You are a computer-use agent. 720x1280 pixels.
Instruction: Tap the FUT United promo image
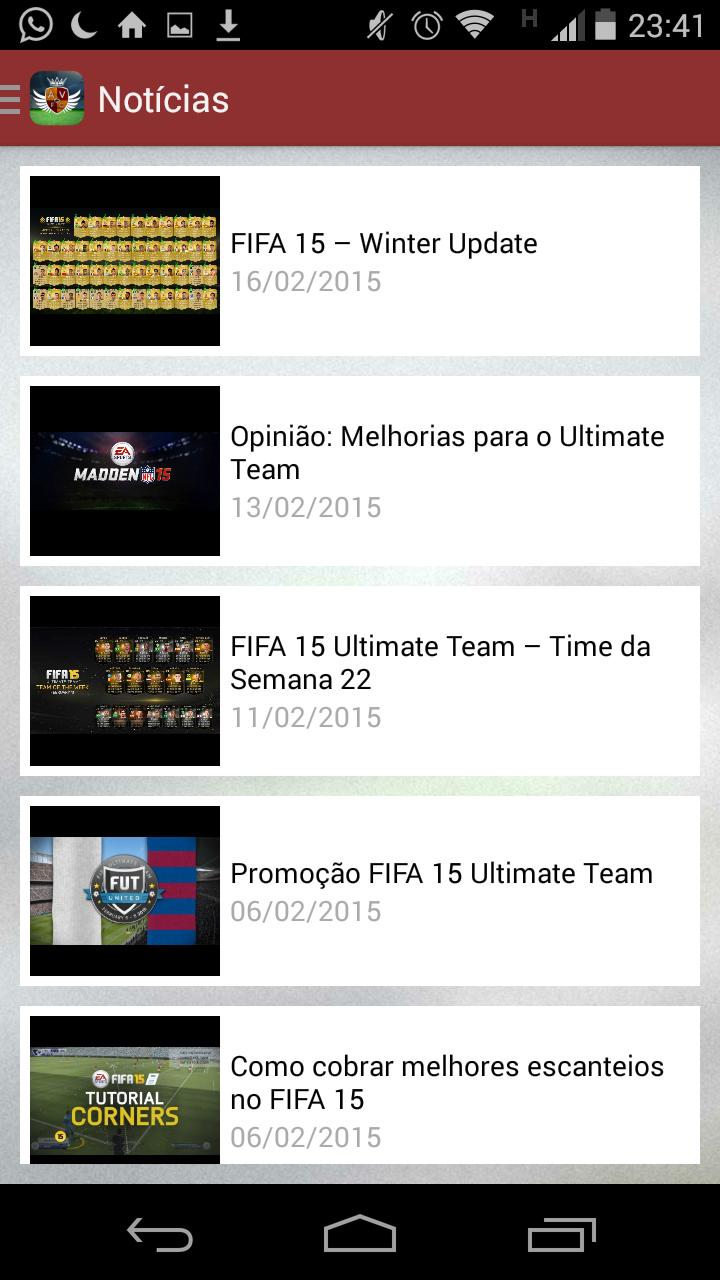(124, 890)
